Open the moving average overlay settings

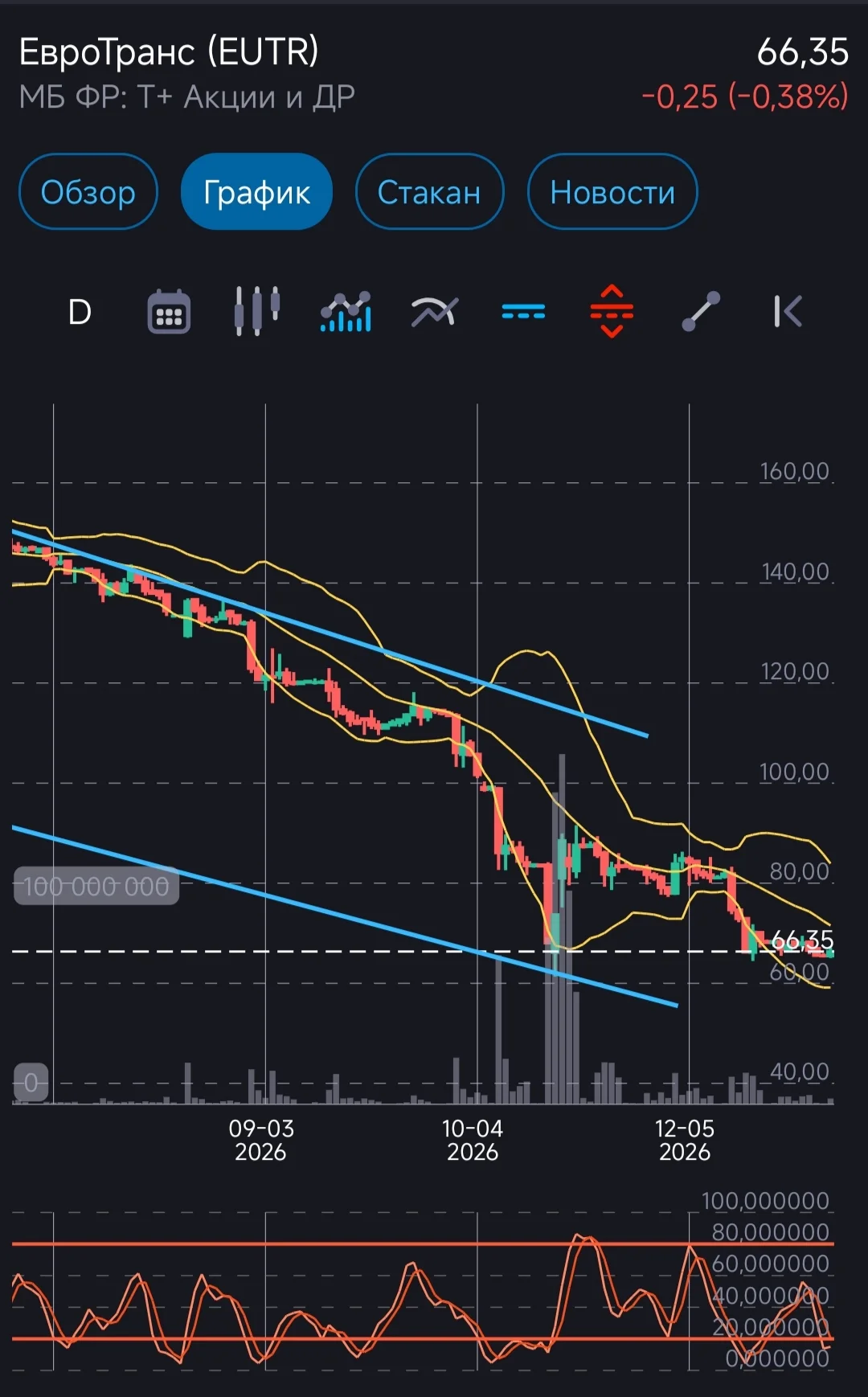click(x=434, y=311)
